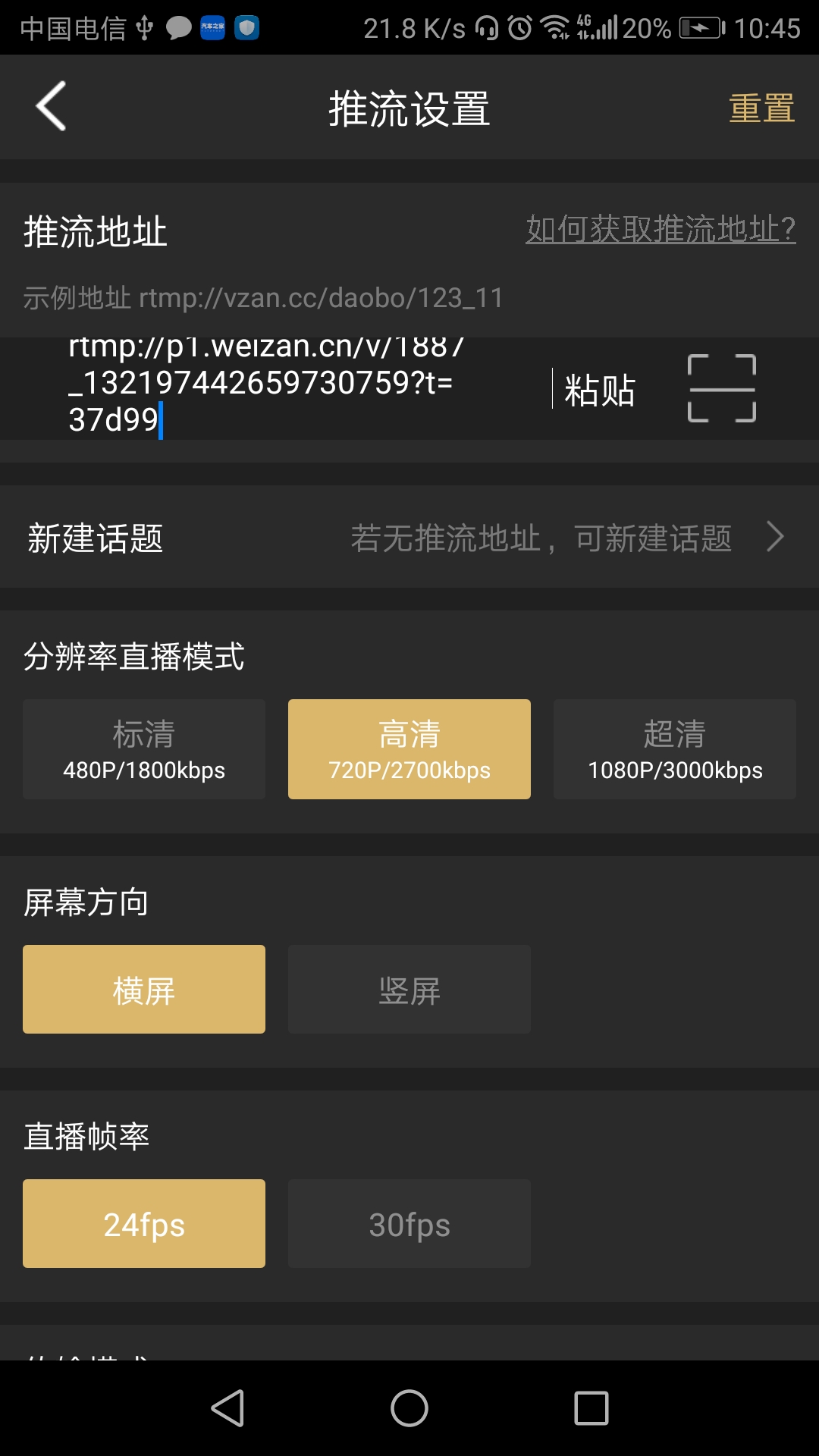Select 超清 1080P resolution option
The height and width of the screenshot is (1456, 819).
click(x=674, y=749)
